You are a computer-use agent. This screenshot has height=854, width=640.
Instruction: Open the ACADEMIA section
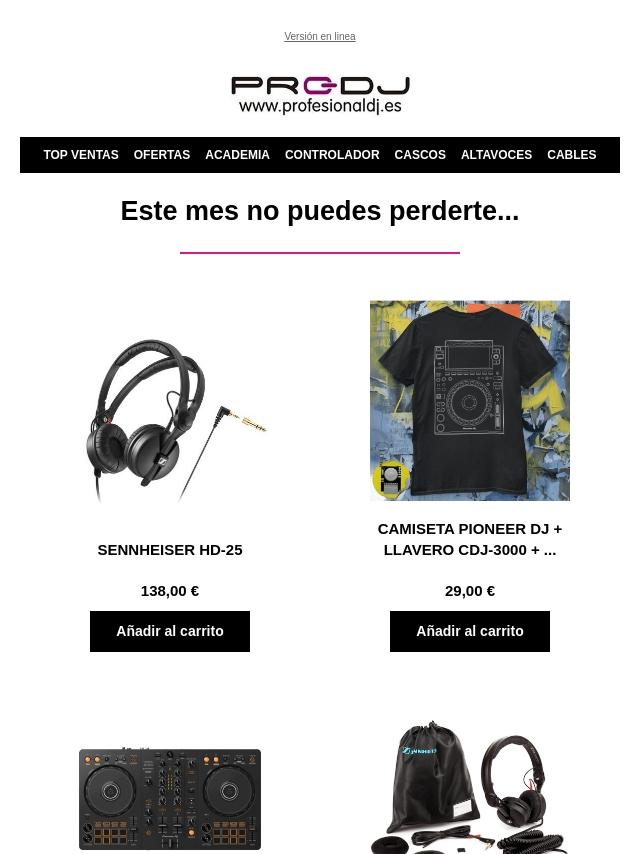point(237,155)
